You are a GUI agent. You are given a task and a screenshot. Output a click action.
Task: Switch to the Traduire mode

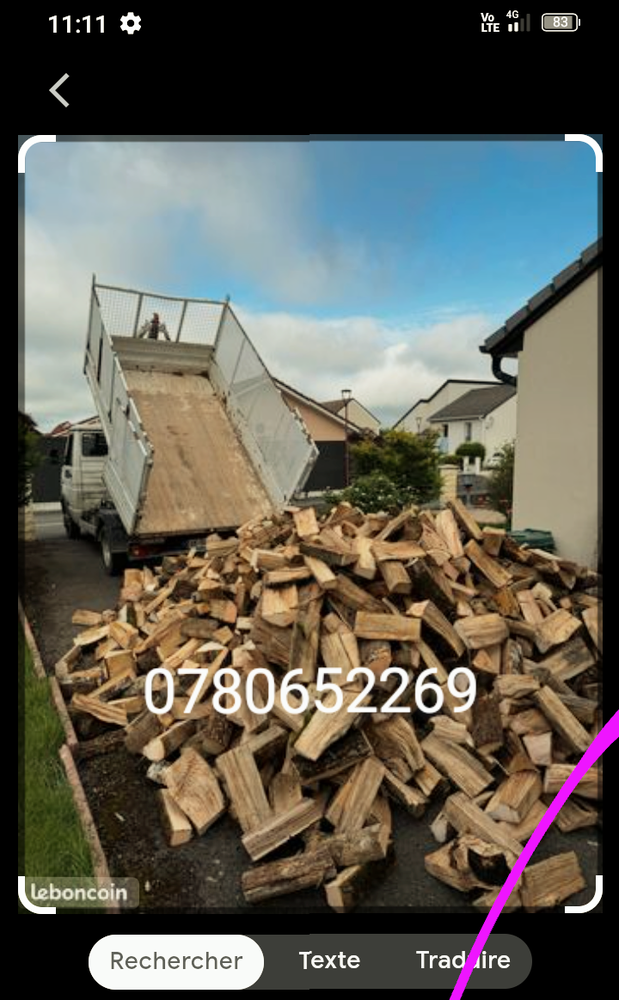pos(462,961)
